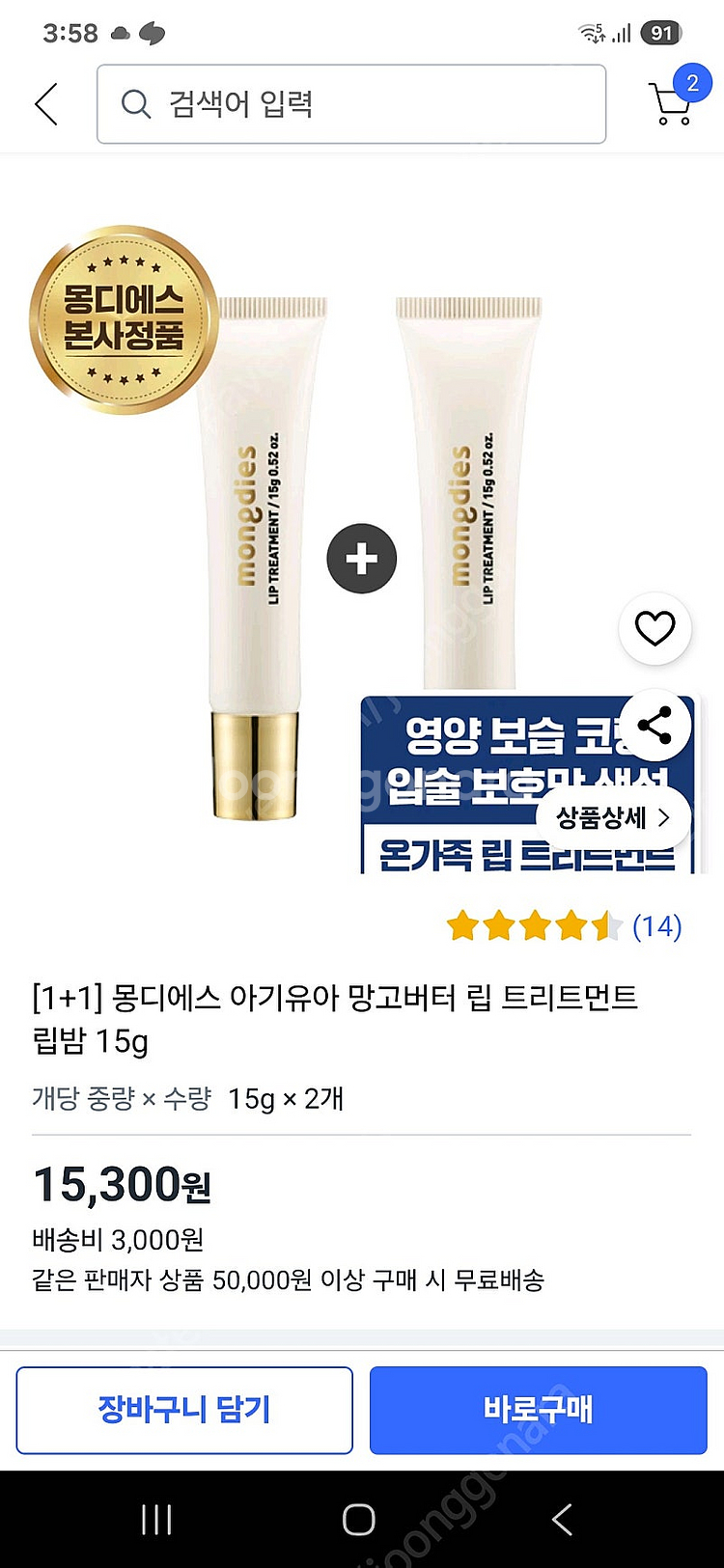Tap 장바구니 담기 to add to cart
This screenshot has width=724, height=1568.
(x=184, y=1410)
